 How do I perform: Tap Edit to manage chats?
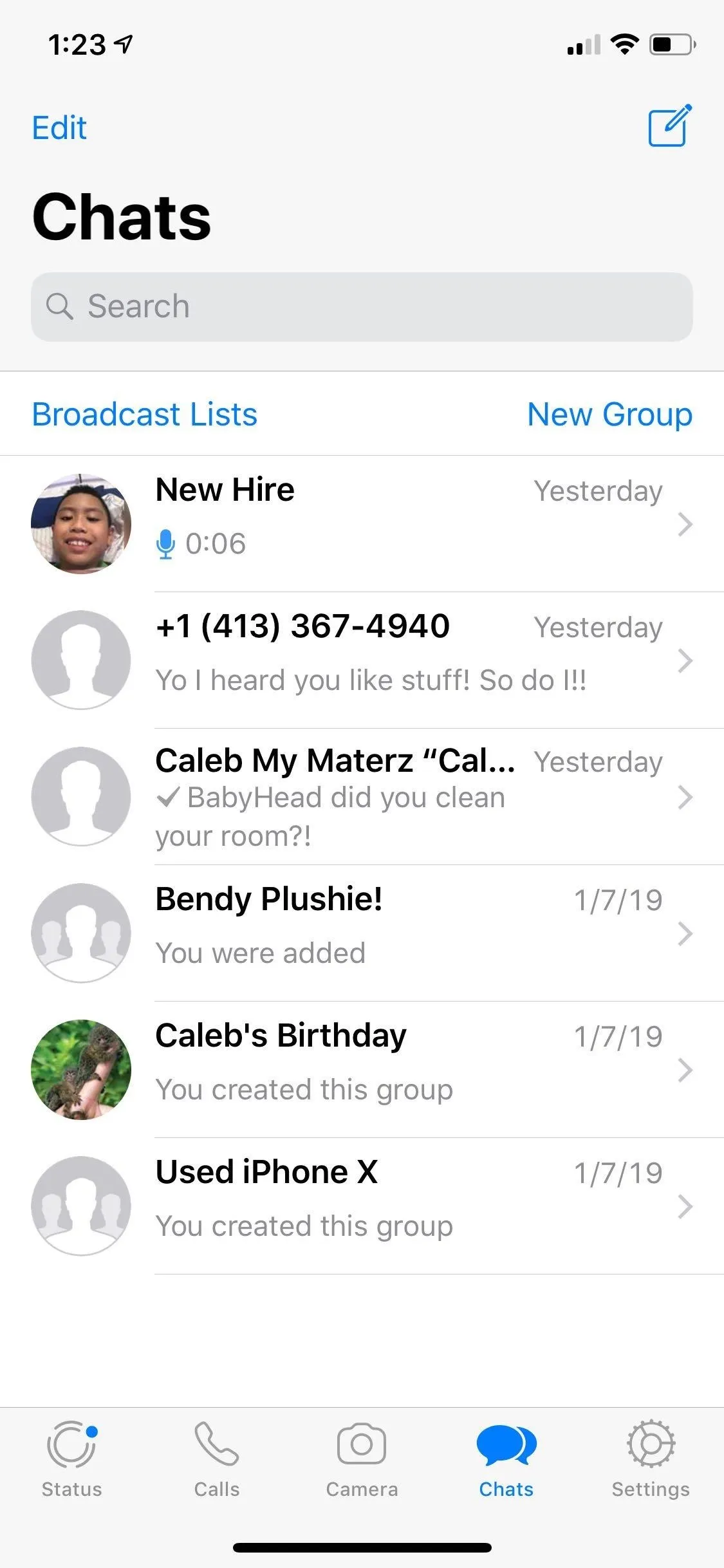coord(59,127)
